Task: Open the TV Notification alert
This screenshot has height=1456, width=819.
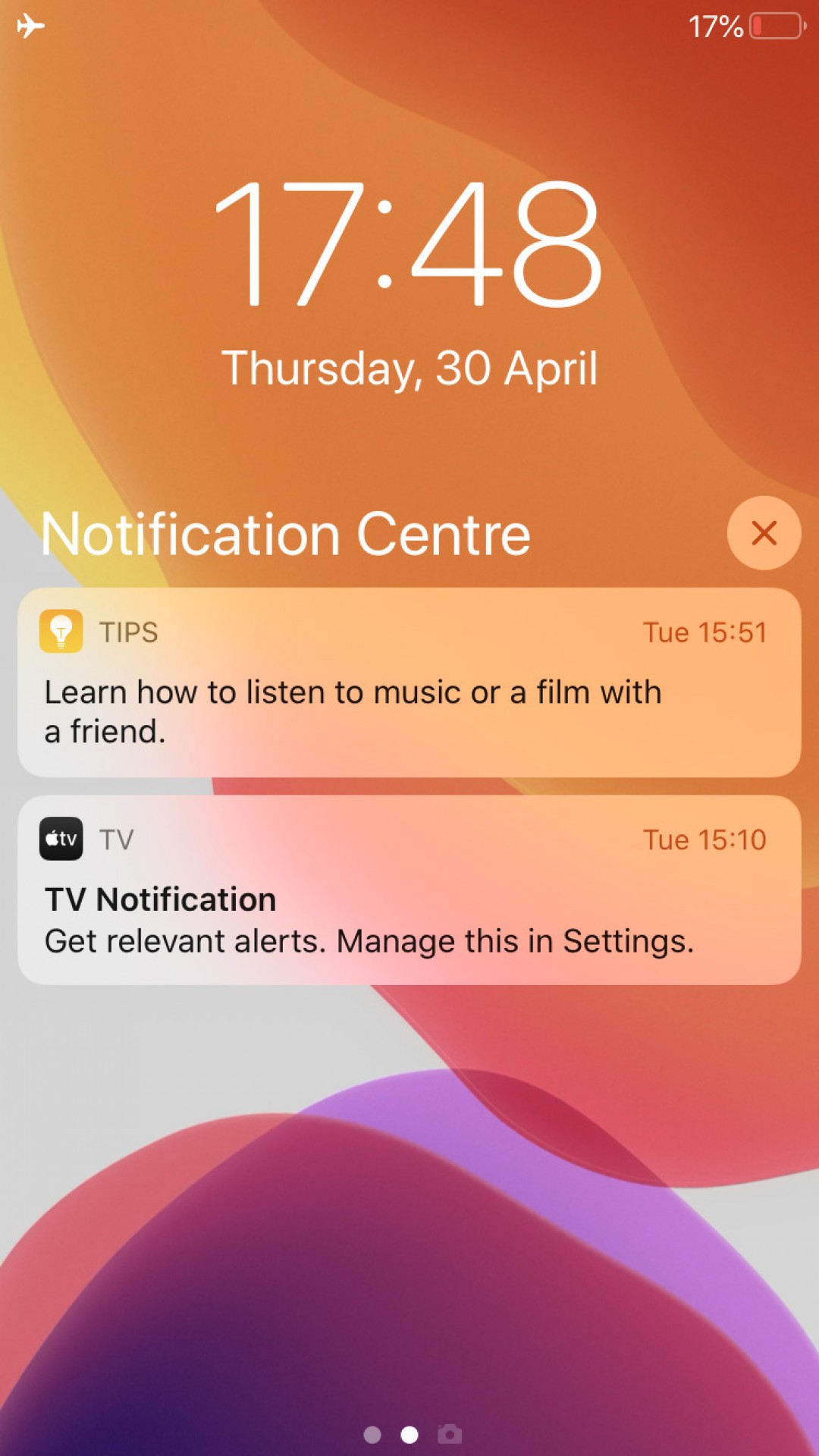Action: (x=409, y=890)
